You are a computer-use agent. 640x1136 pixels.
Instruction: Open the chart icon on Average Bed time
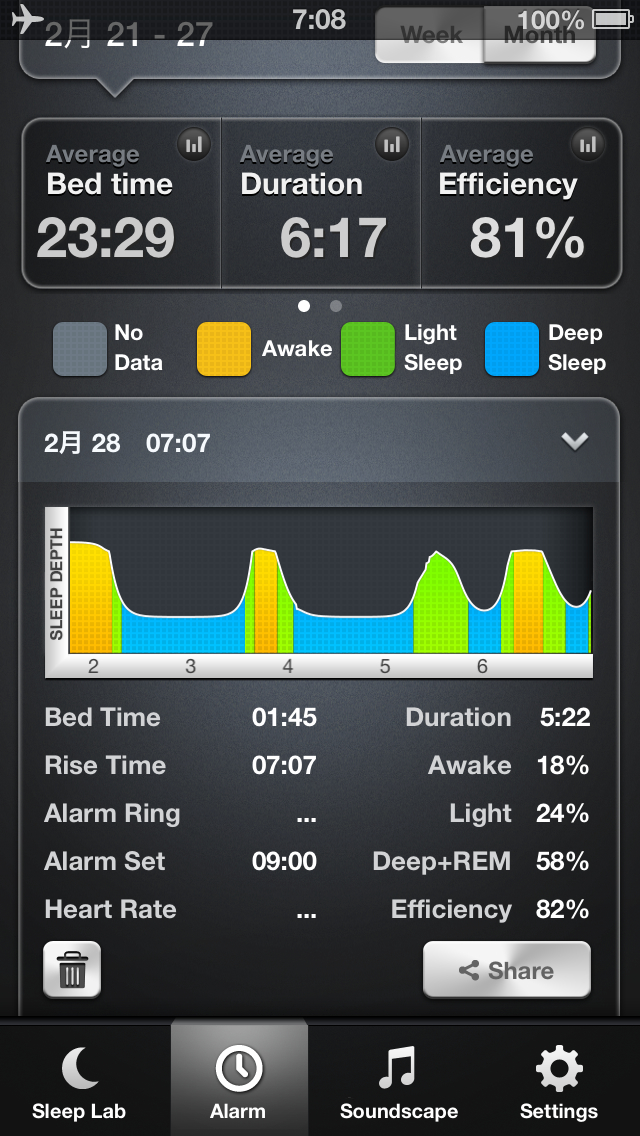coord(194,144)
